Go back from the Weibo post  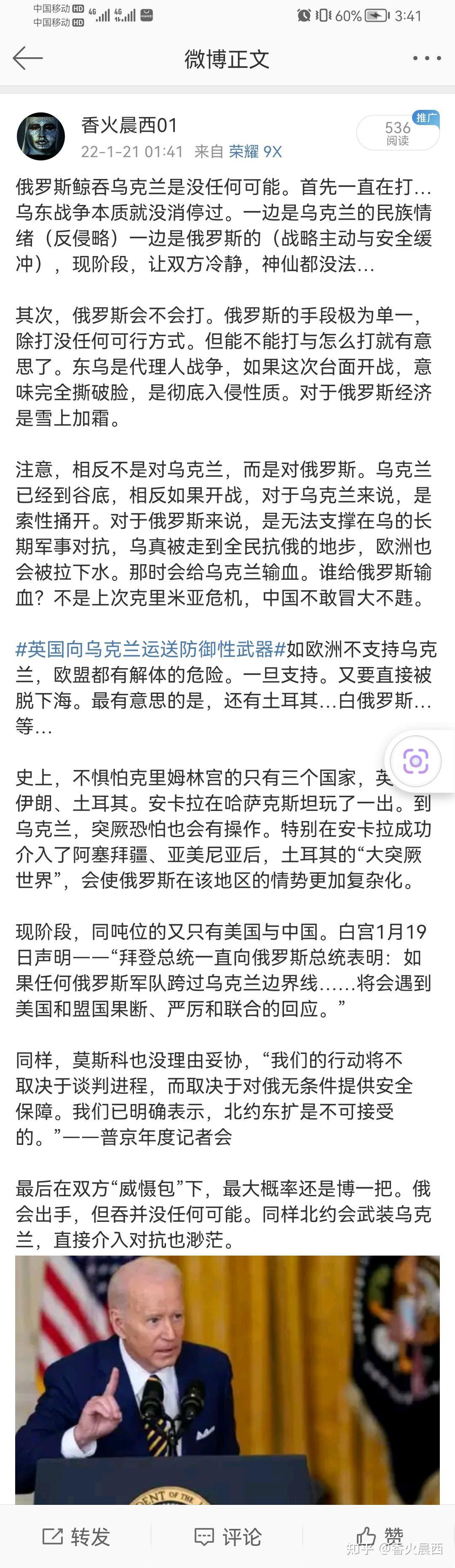(27, 59)
